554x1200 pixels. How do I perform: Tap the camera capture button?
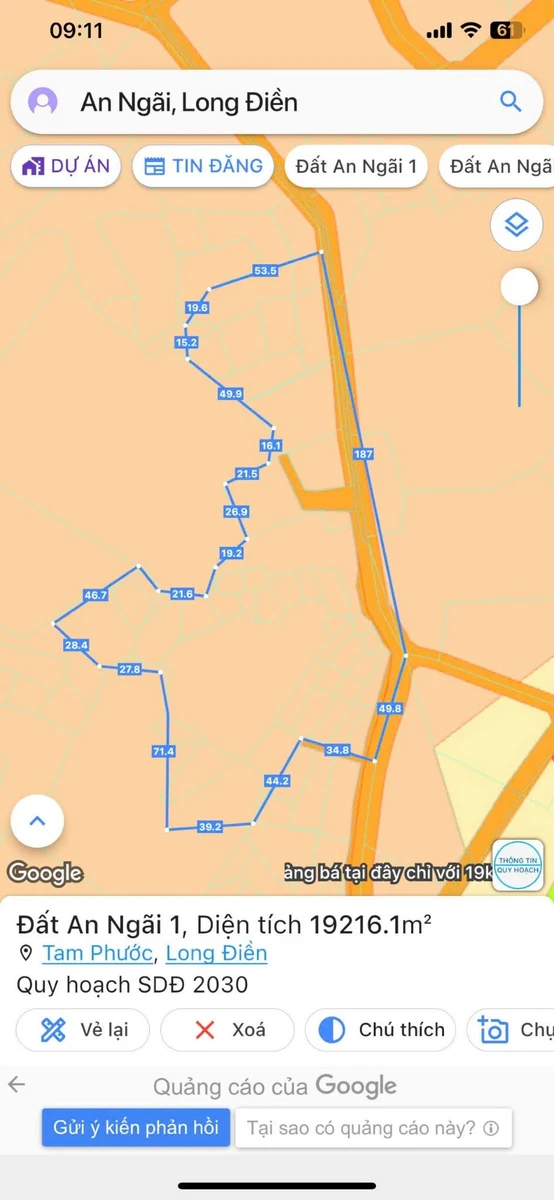point(510,1030)
